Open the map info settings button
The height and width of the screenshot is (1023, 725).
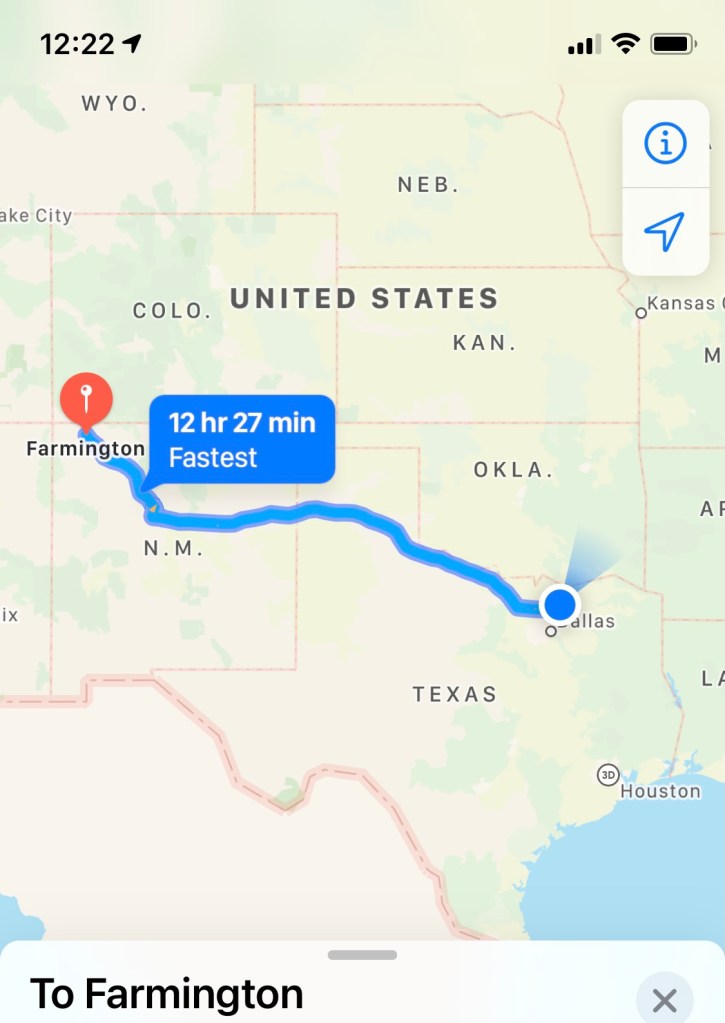(664, 144)
